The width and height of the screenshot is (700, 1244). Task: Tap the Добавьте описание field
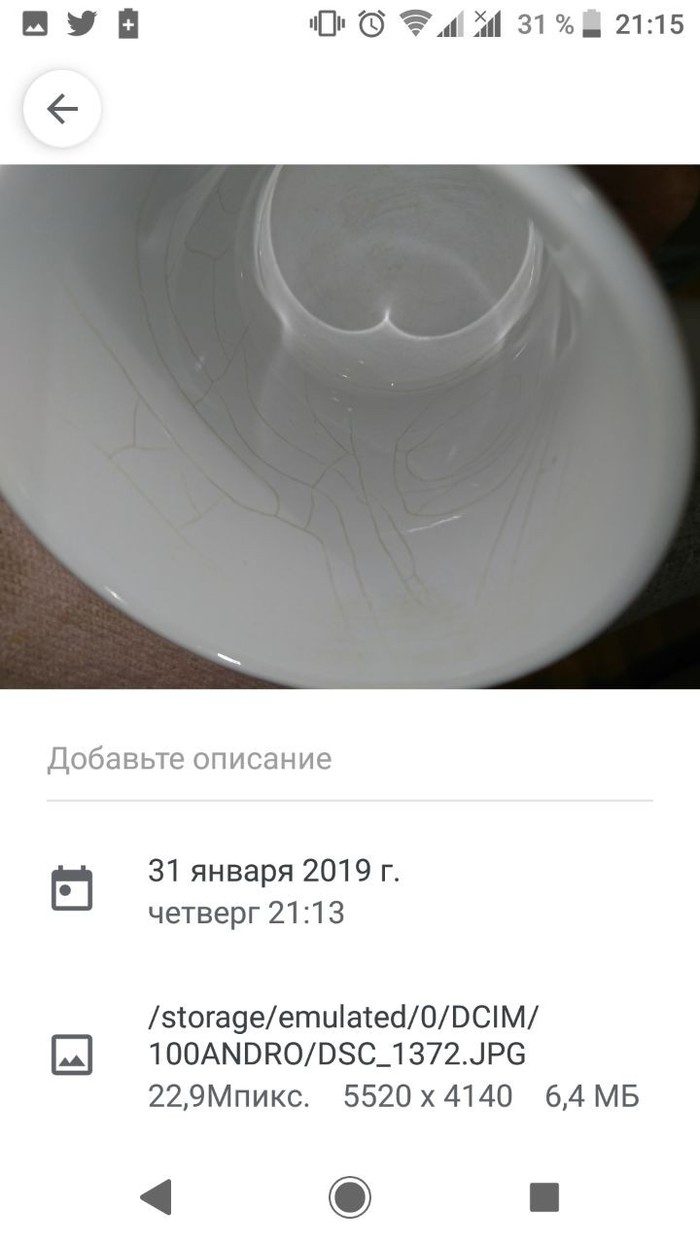coord(349,759)
